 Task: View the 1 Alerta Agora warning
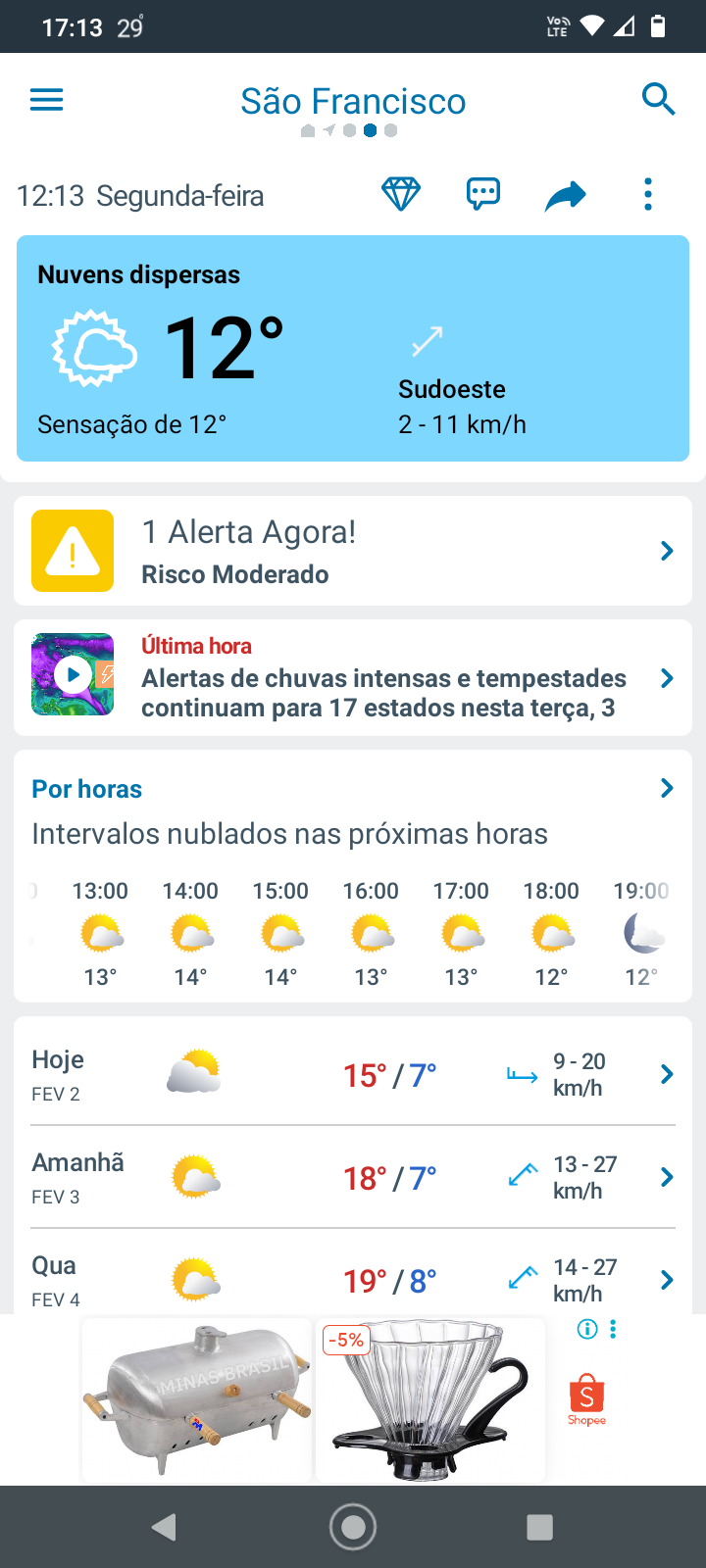pos(353,551)
